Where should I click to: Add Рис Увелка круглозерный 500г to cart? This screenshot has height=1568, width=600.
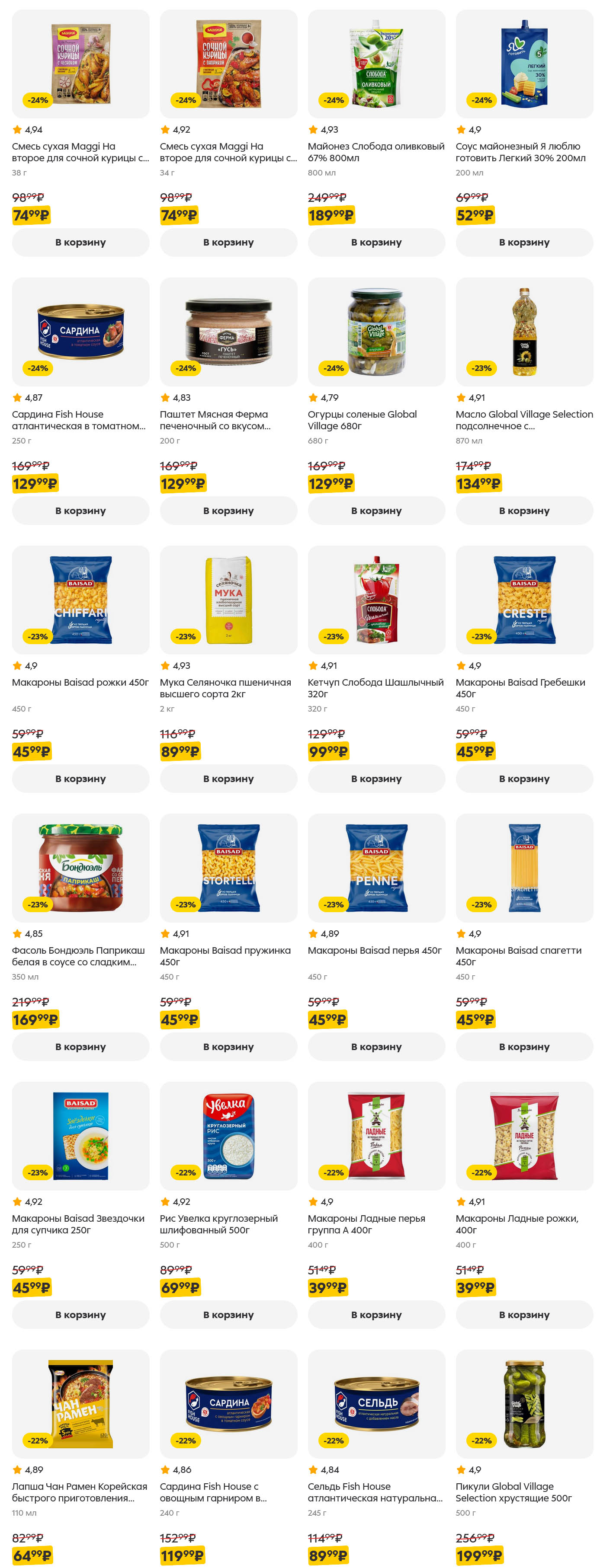228,1314
